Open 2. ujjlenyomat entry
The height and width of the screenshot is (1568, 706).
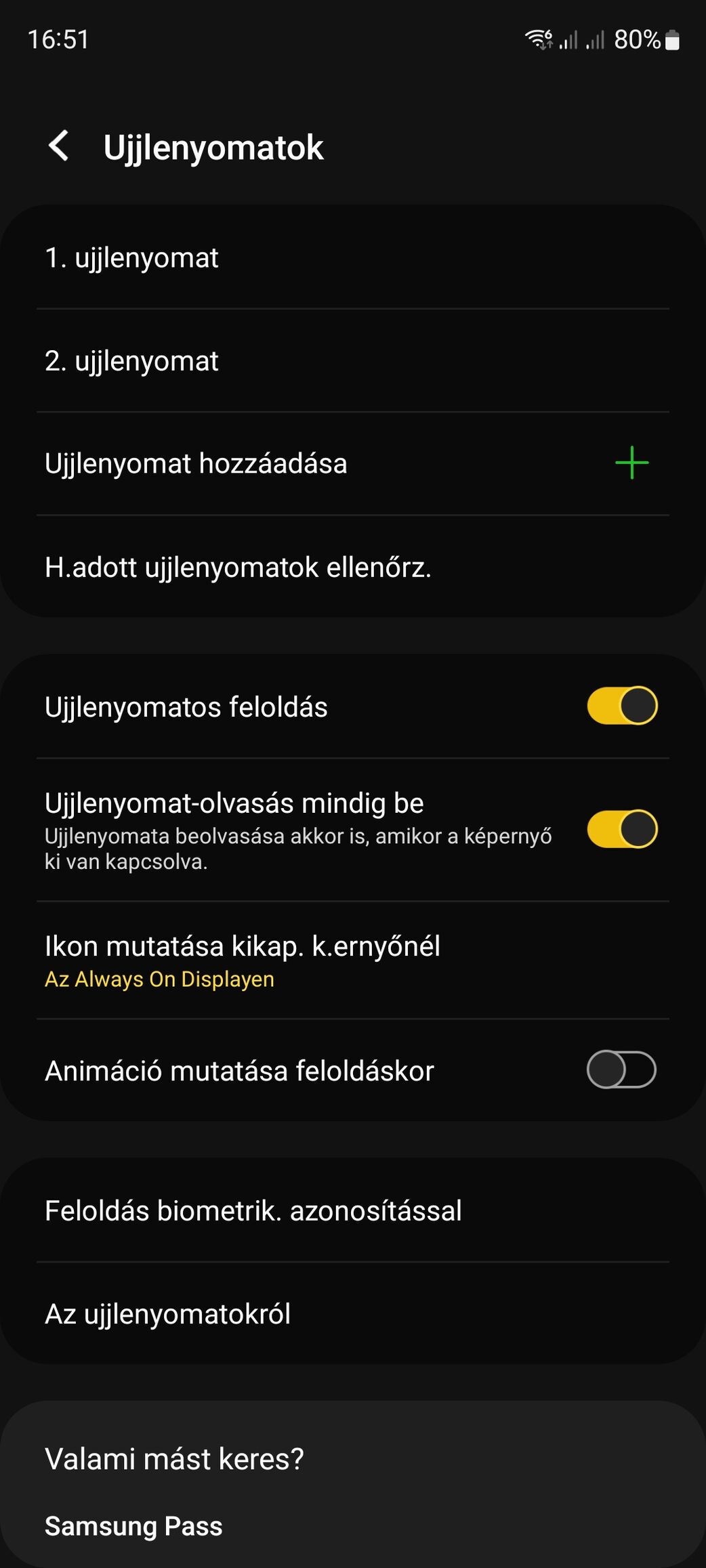point(353,361)
